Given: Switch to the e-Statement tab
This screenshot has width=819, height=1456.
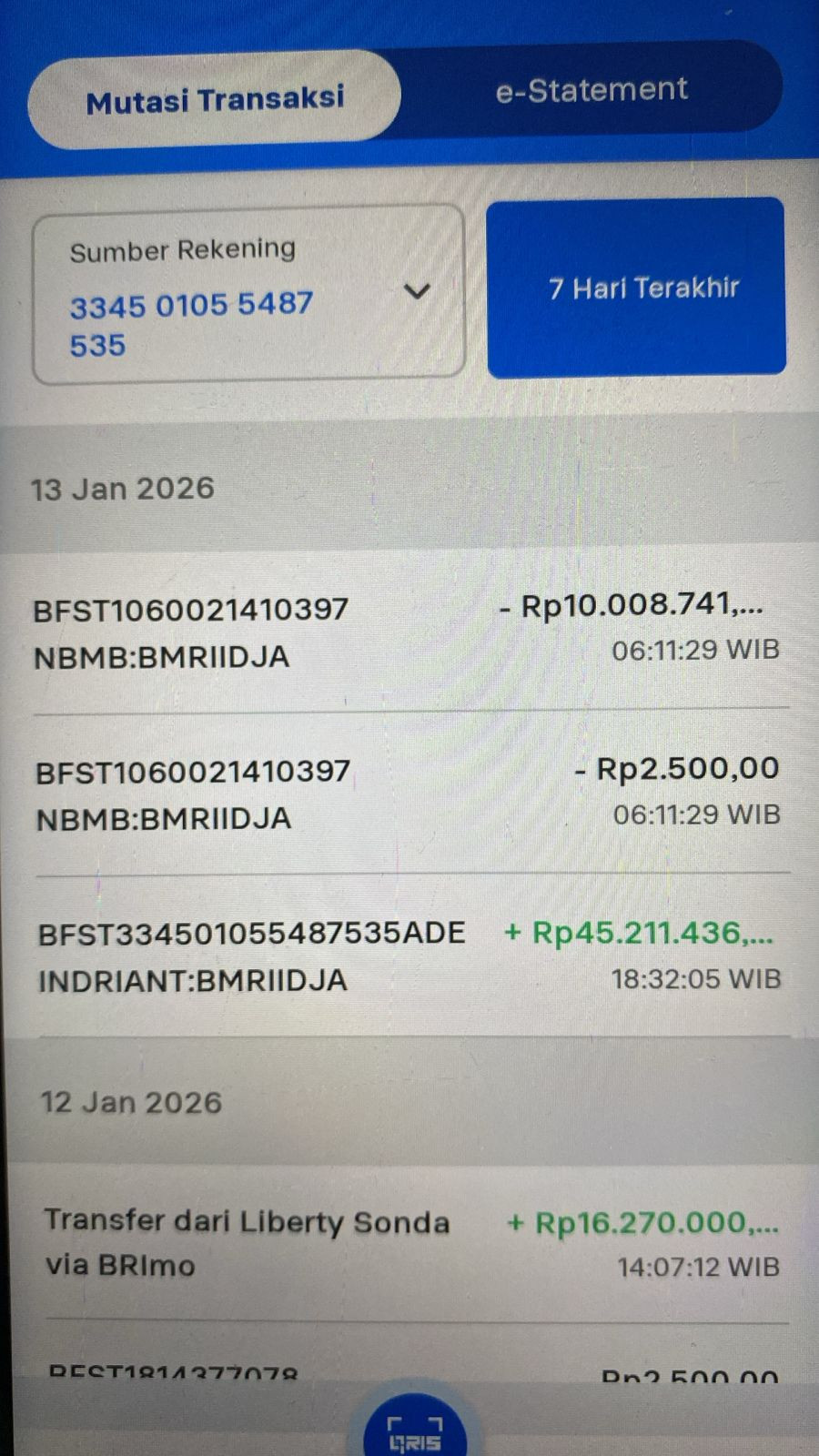Looking at the screenshot, I should click(x=591, y=90).
